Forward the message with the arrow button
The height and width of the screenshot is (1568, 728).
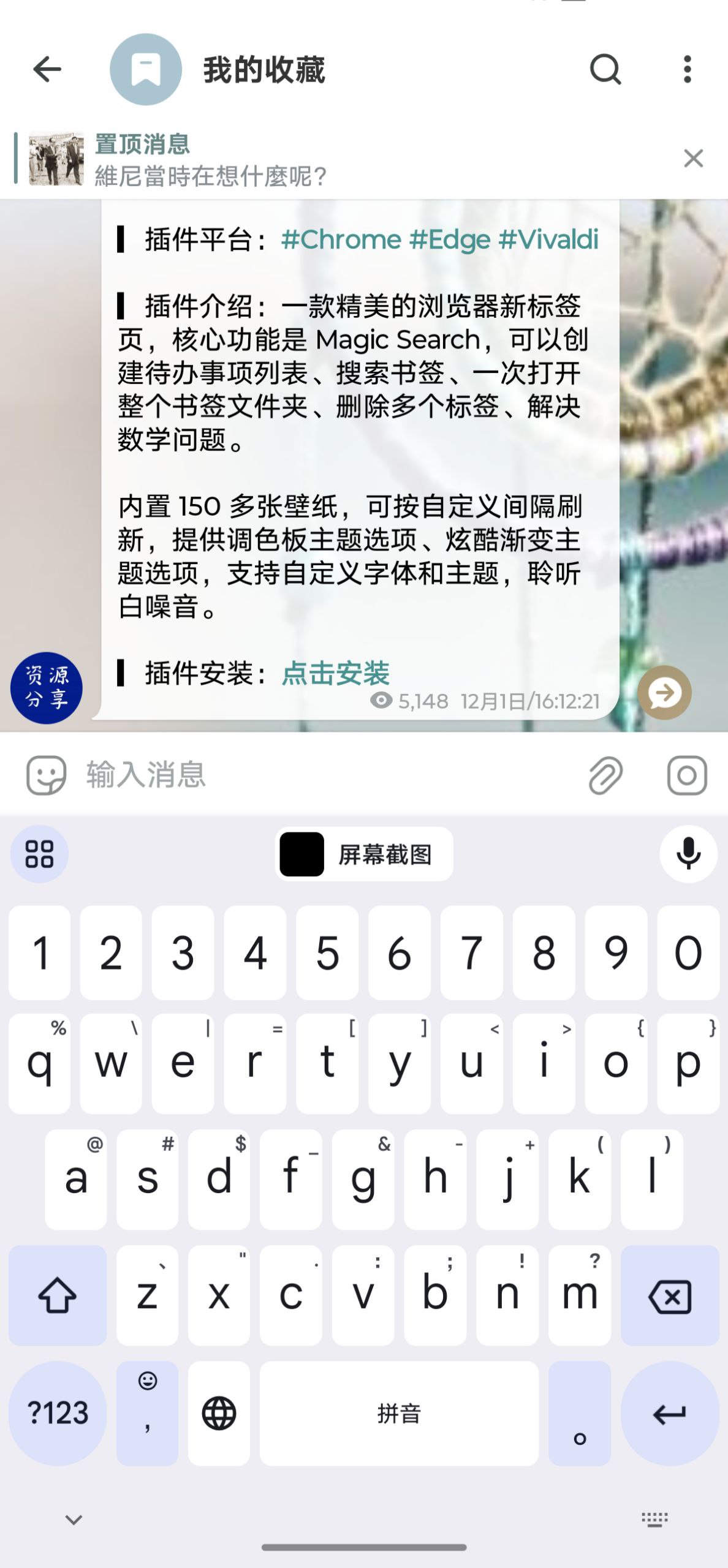point(664,693)
